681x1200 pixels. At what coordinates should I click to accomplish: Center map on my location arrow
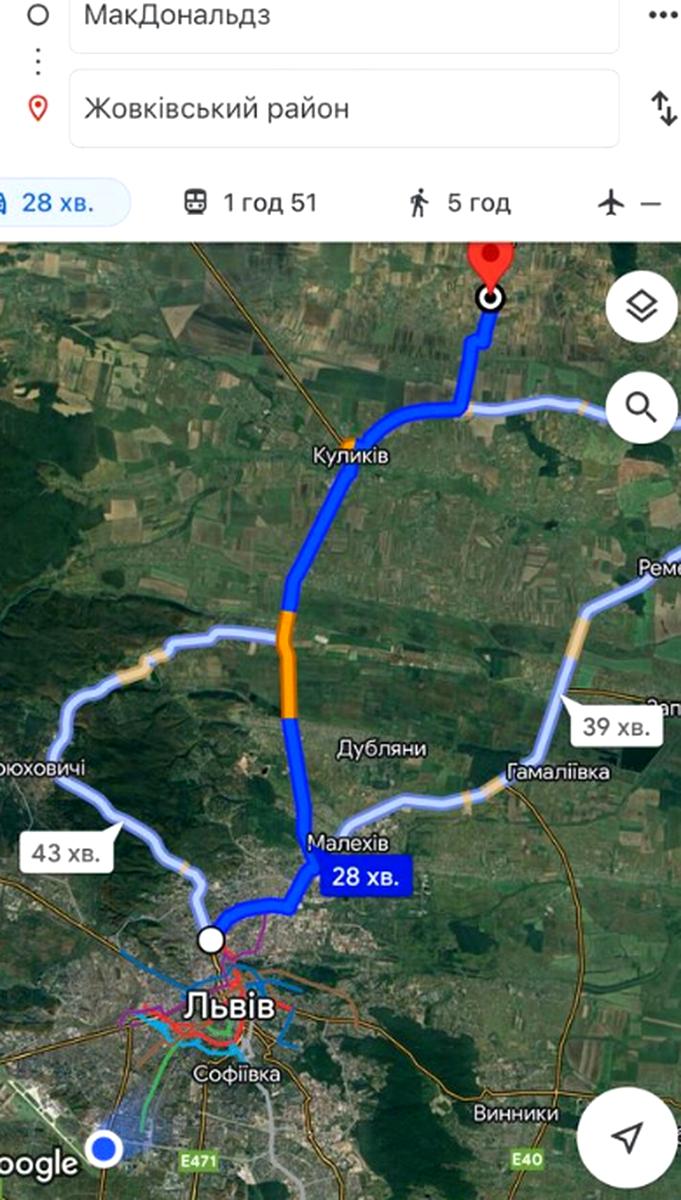tap(627, 1136)
